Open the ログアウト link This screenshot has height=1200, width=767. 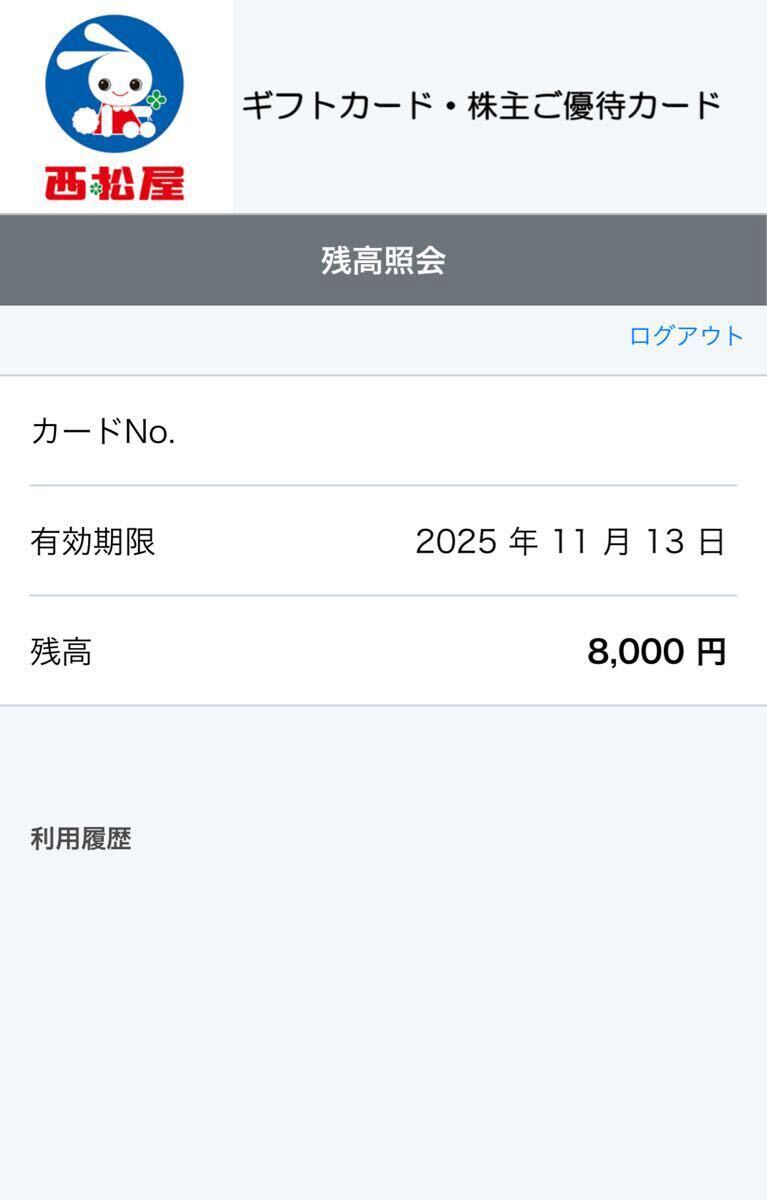click(x=685, y=338)
